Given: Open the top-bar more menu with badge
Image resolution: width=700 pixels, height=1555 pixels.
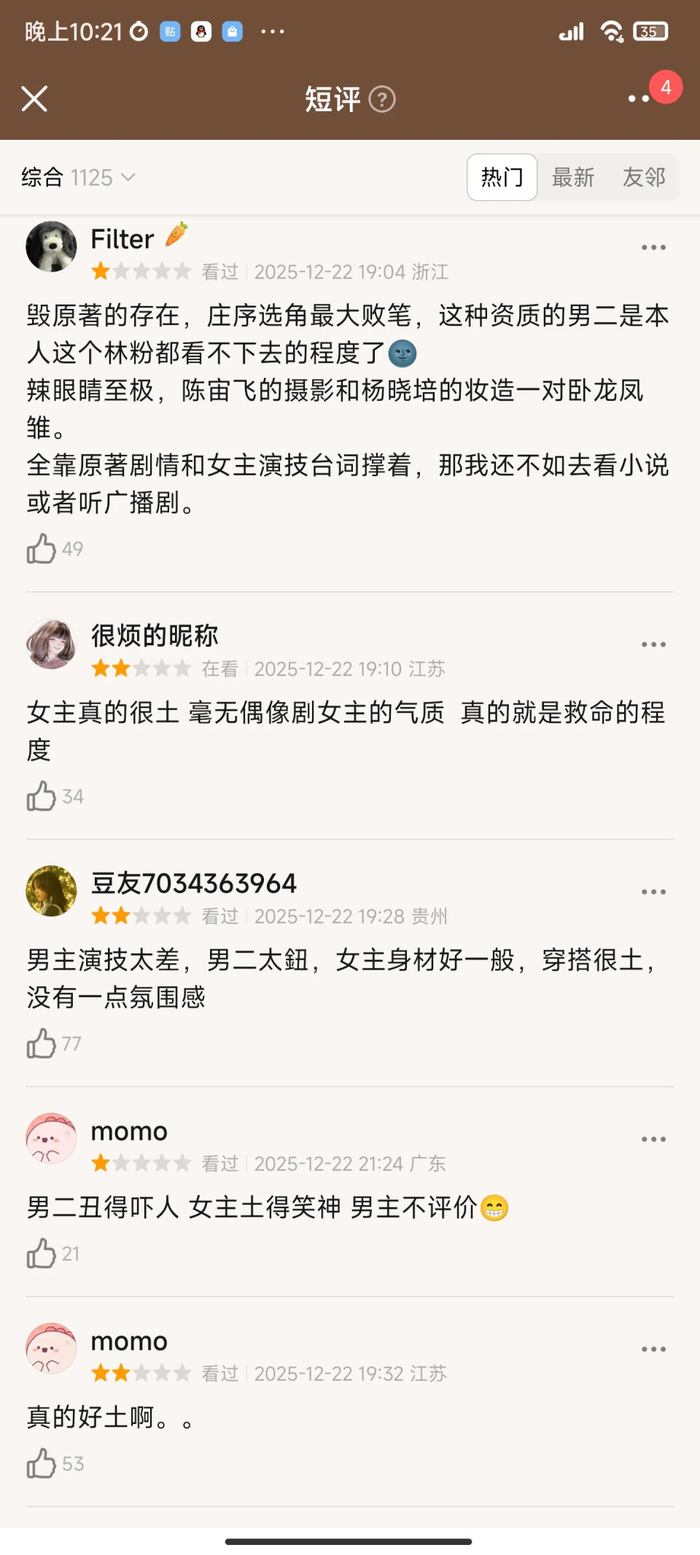Looking at the screenshot, I should click(x=640, y=98).
